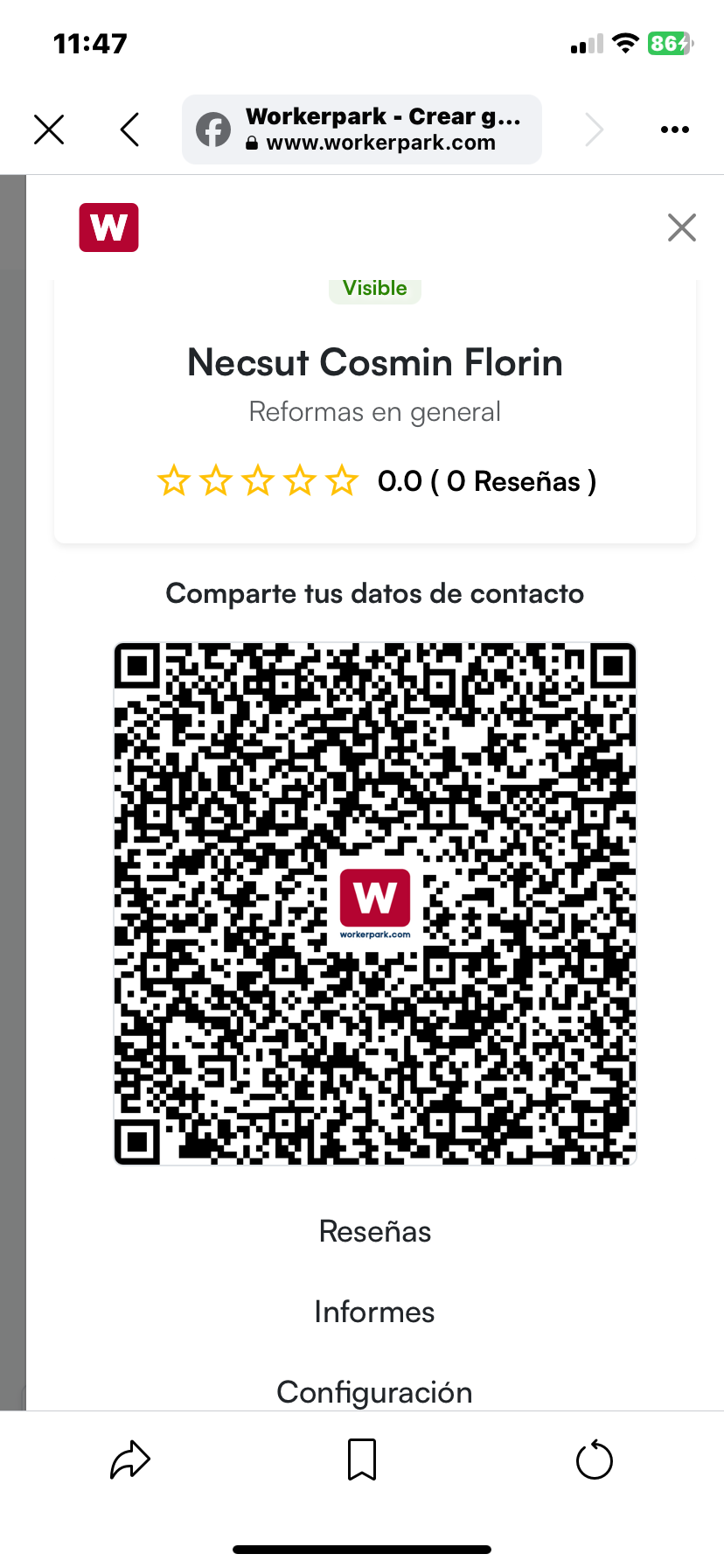Open the browser overflow menu
The height and width of the screenshot is (1568, 724).
click(x=674, y=129)
